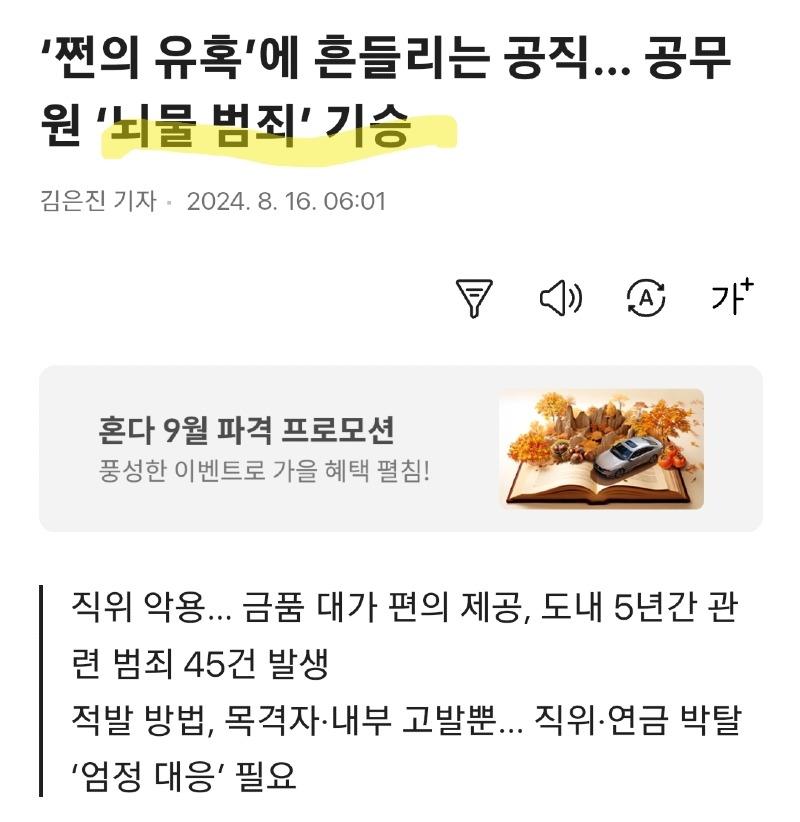Screen dimensions: 800x822
Task: Adjust font size with 가+ icon
Action: [x=731, y=297]
